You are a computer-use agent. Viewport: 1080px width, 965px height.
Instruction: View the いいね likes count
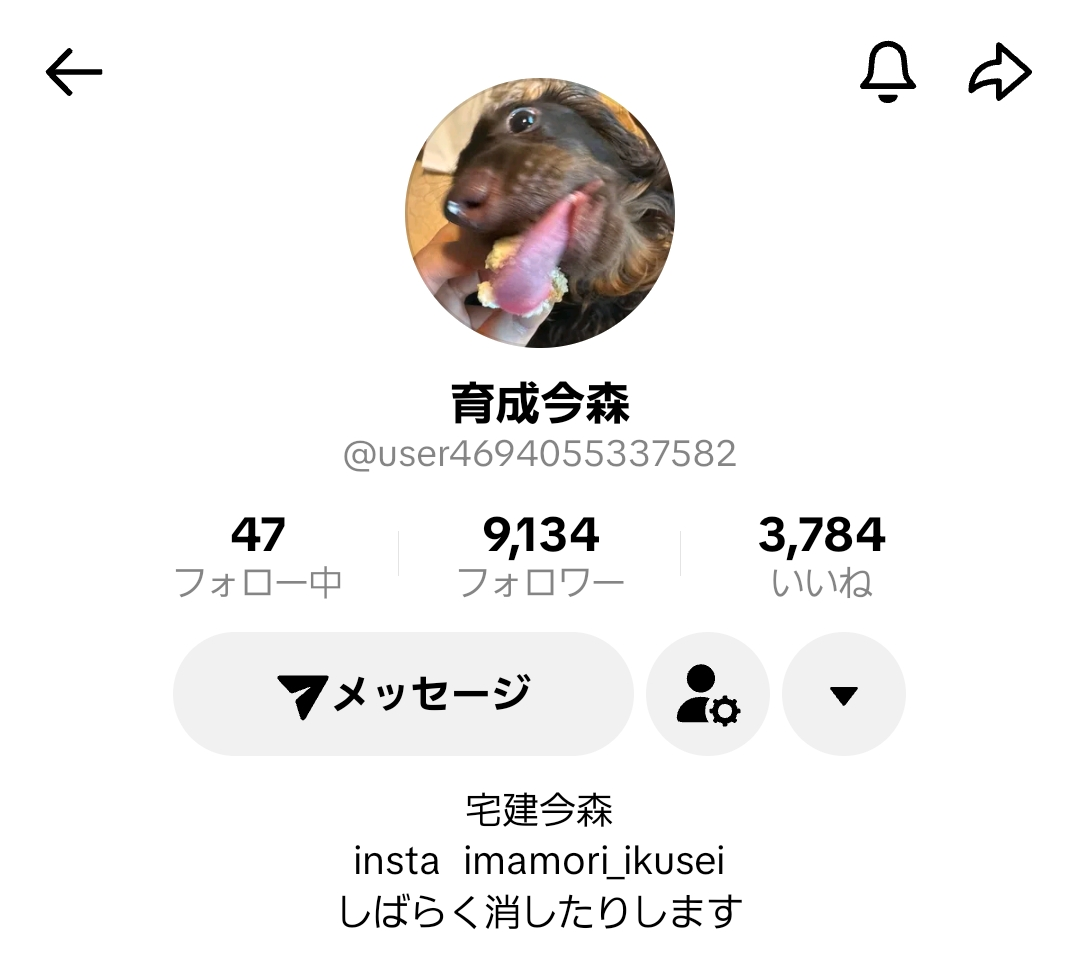pyautogui.click(x=821, y=556)
